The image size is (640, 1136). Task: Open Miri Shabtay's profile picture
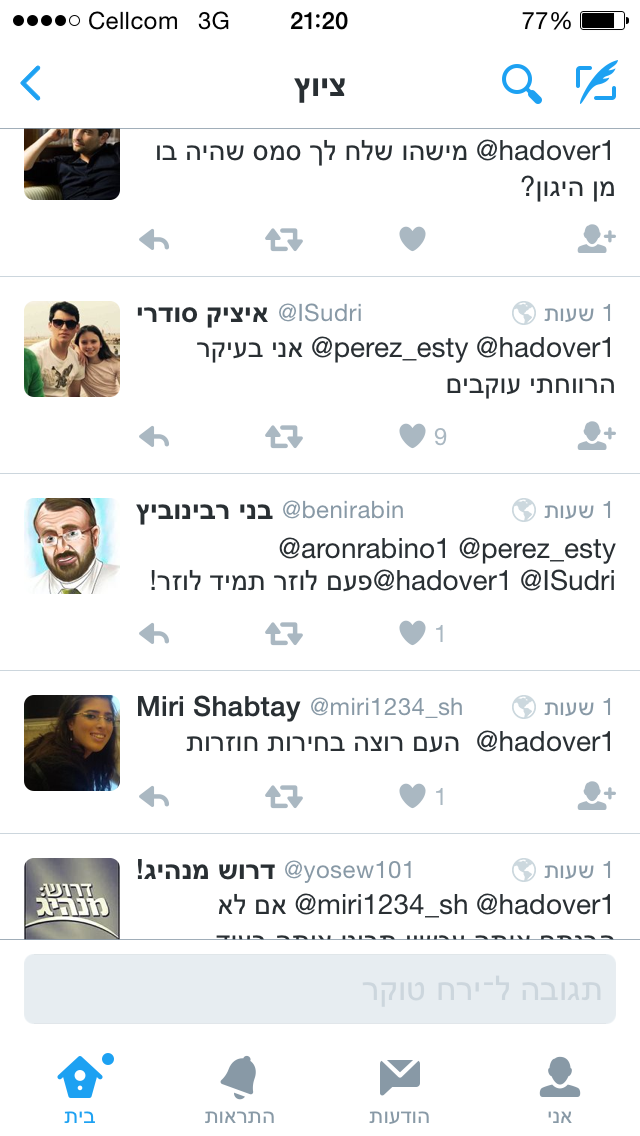pos(72,743)
